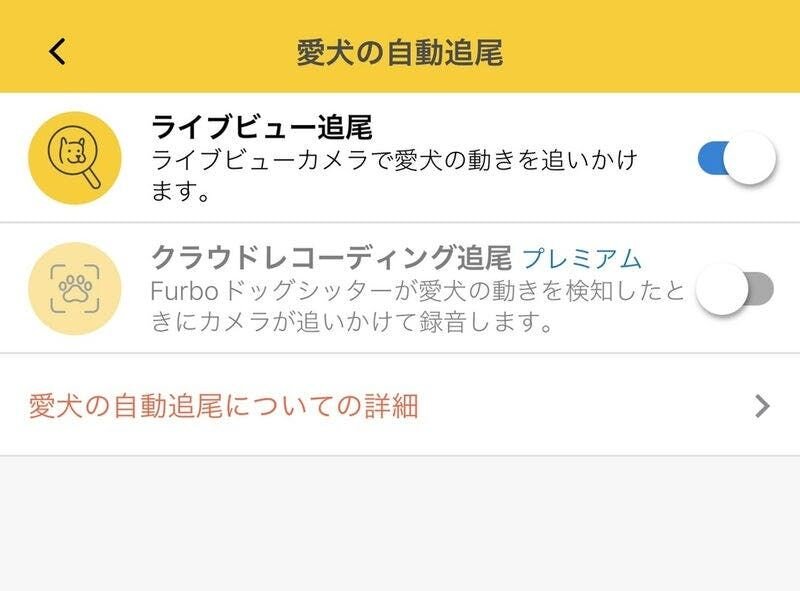Open 愛犬の自動追尾についての詳細
The image size is (800, 591).
[400, 405]
